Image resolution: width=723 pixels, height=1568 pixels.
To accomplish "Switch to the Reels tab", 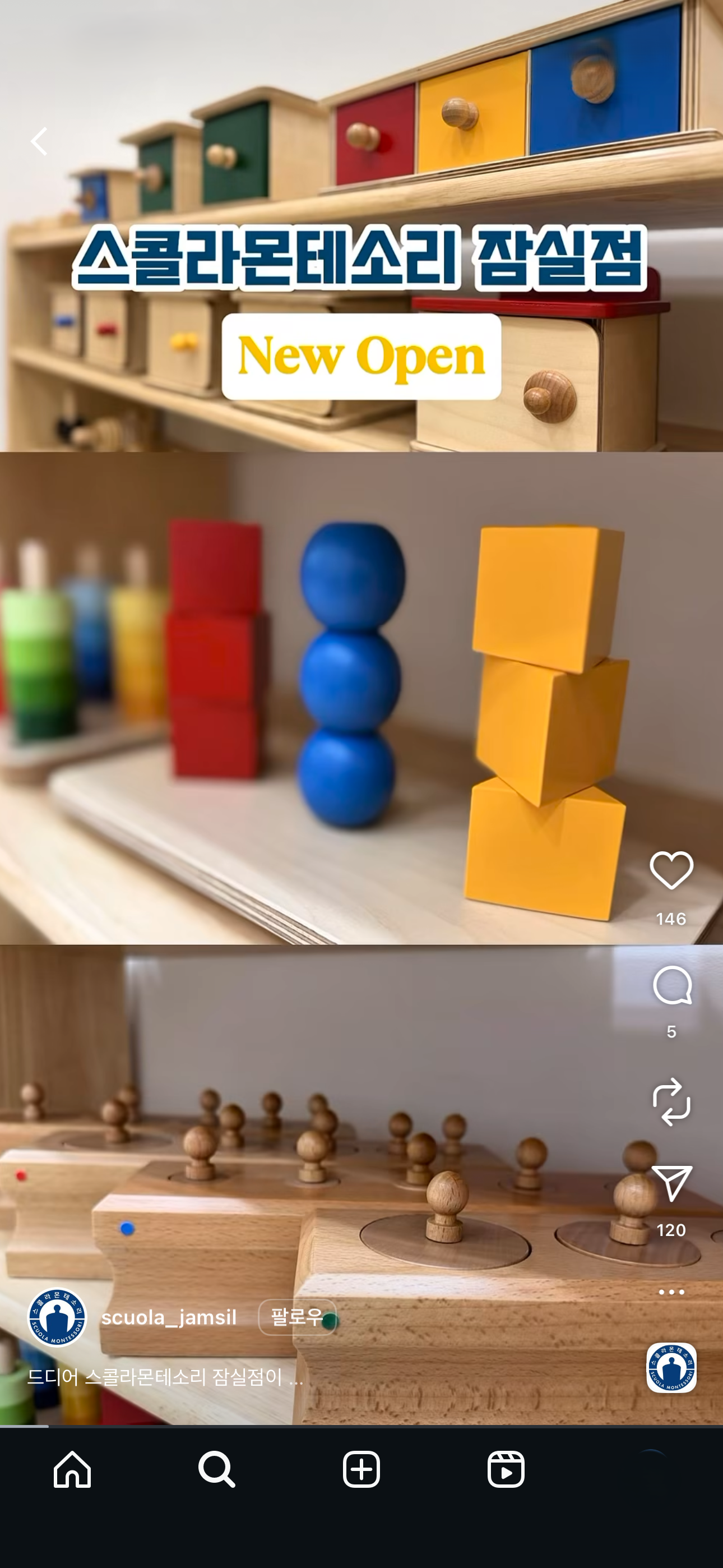I will [506, 1469].
